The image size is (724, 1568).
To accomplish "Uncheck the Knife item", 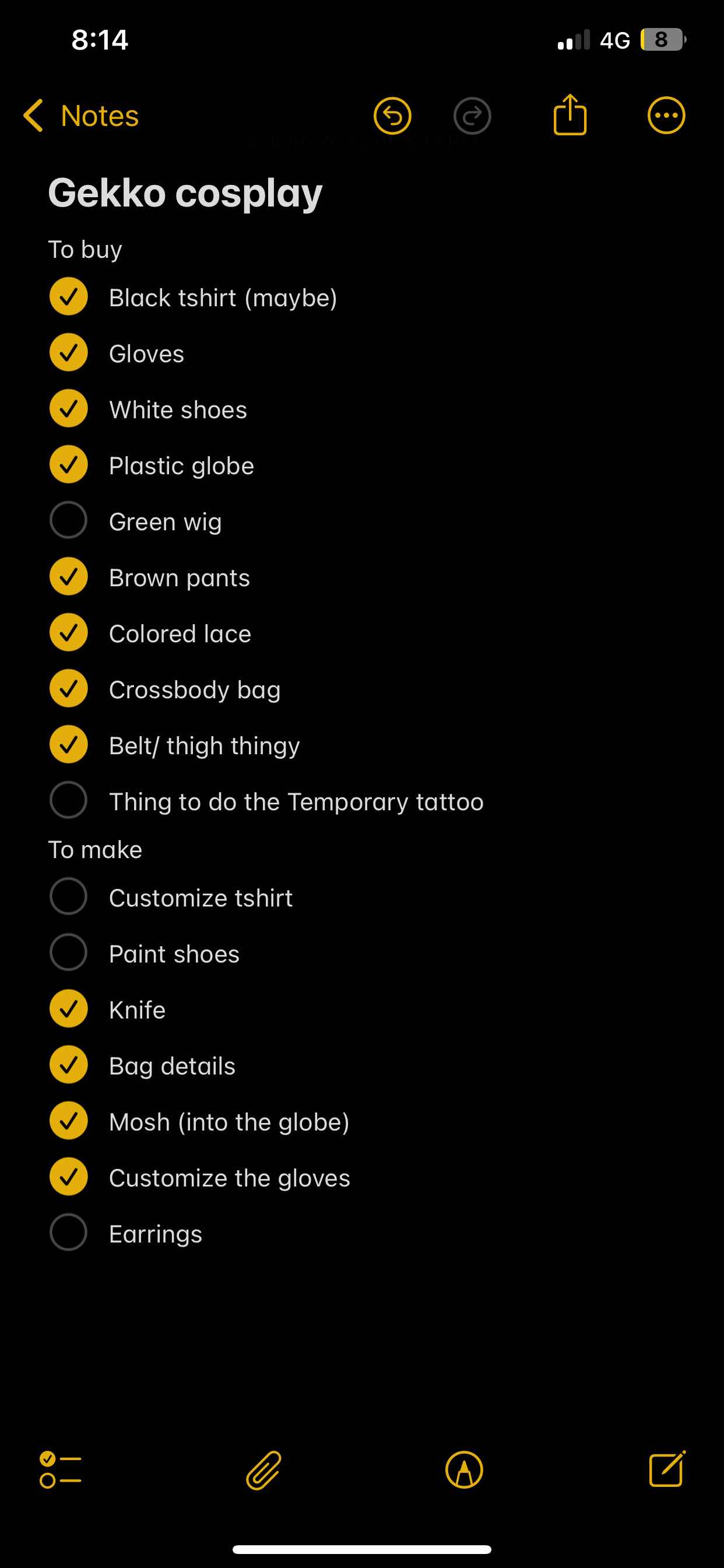I will (x=69, y=1009).
